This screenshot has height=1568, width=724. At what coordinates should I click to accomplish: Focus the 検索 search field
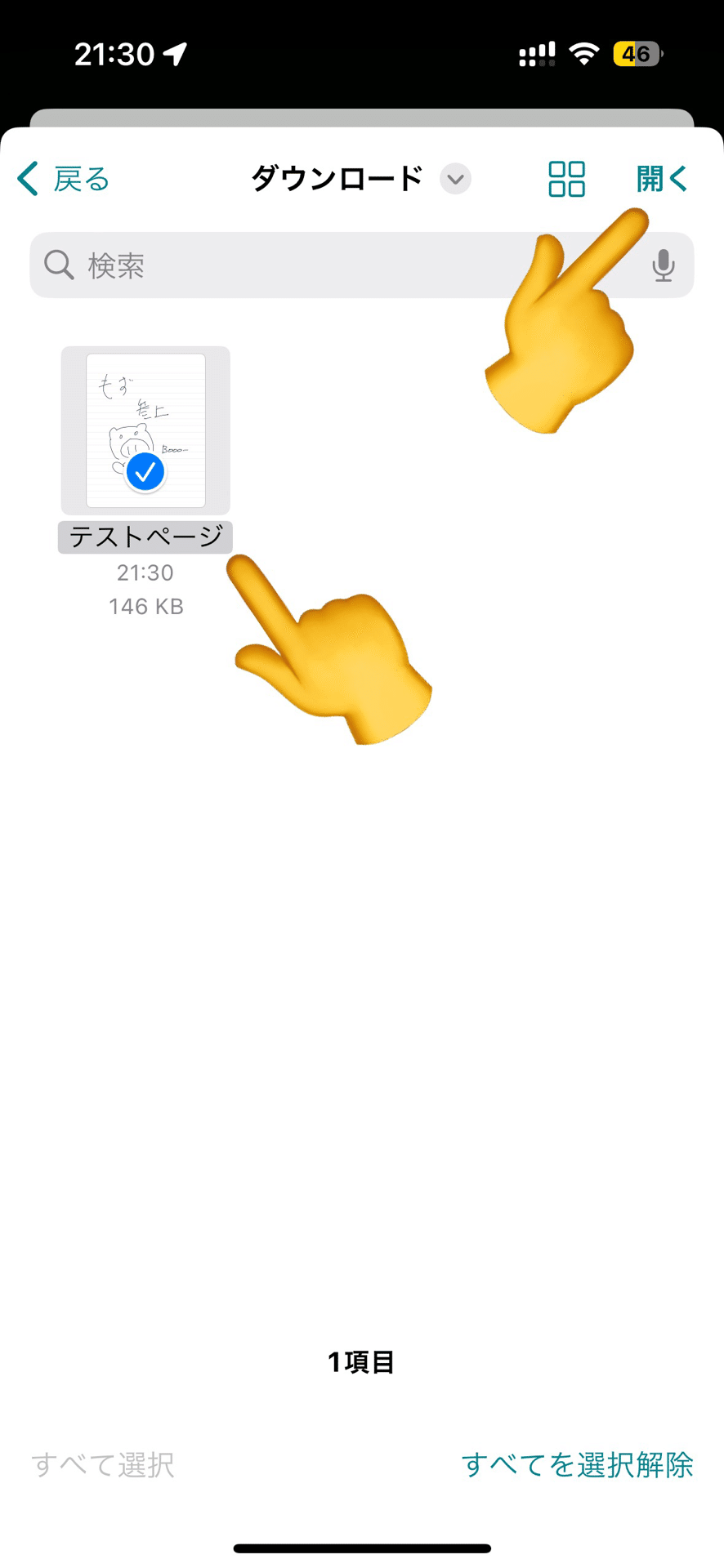pos(362,265)
